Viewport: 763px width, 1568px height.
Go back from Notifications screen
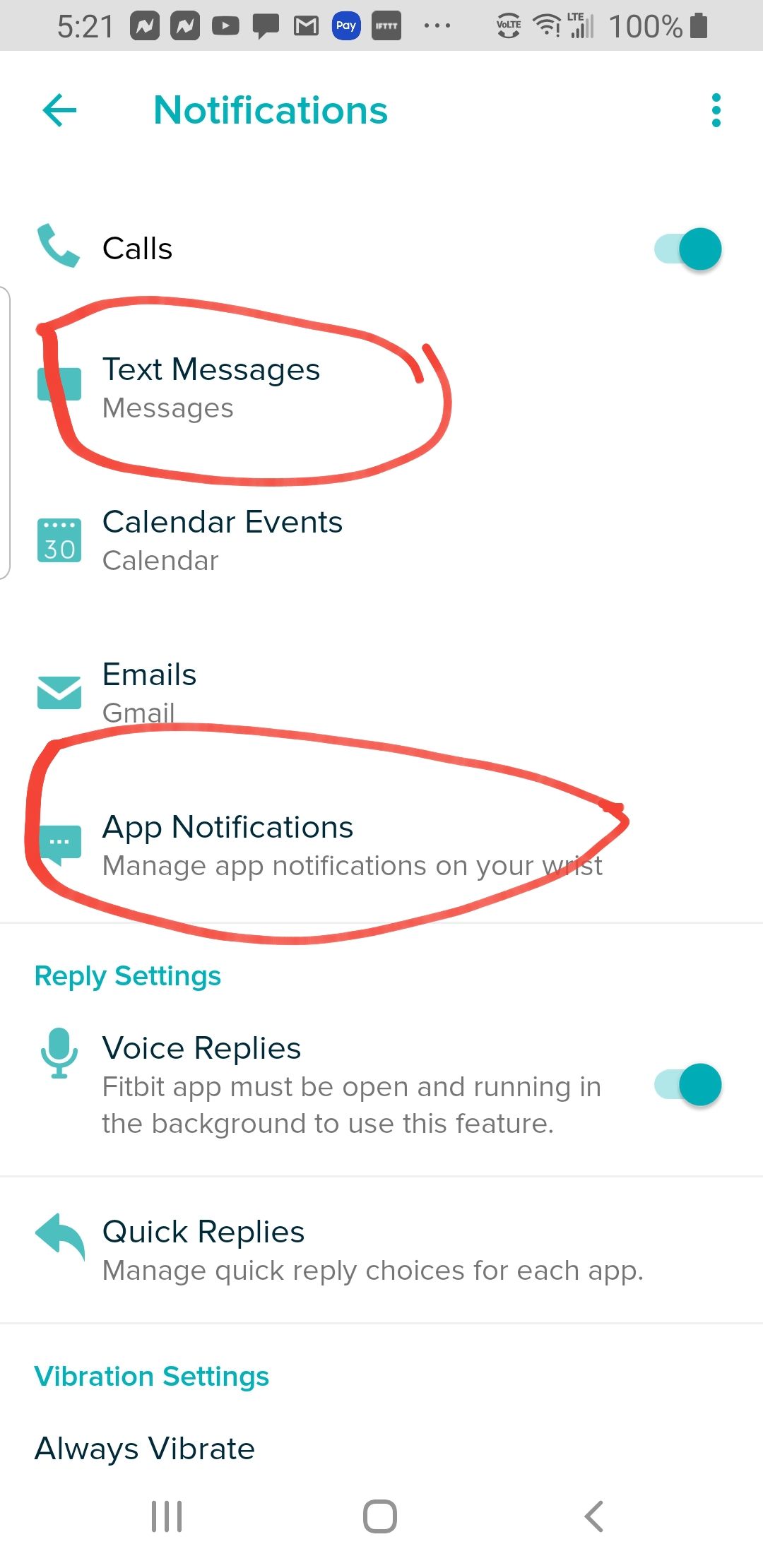(59, 110)
